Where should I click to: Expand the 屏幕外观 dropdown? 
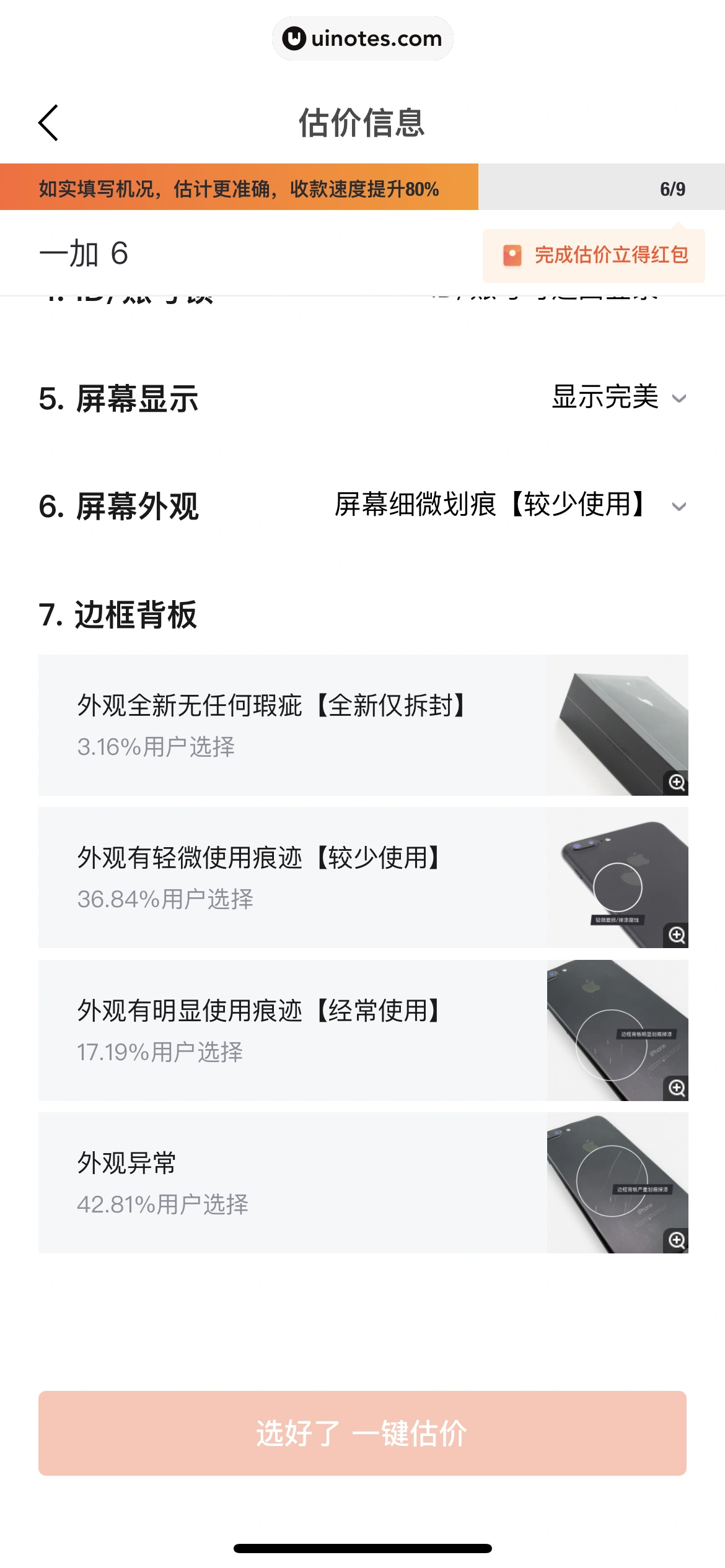coord(680,507)
